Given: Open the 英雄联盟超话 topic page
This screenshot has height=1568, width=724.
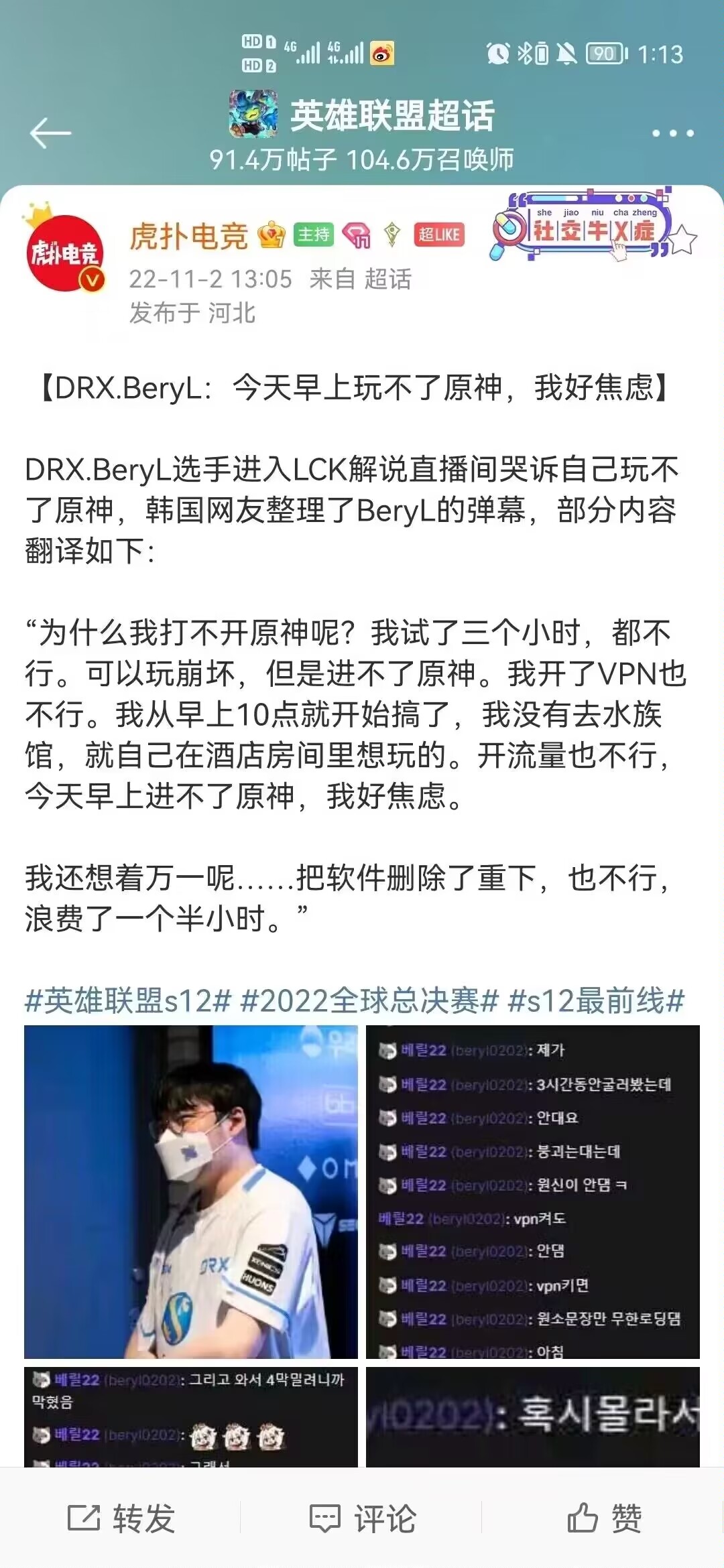Looking at the screenshot, I should pos(391,115).
